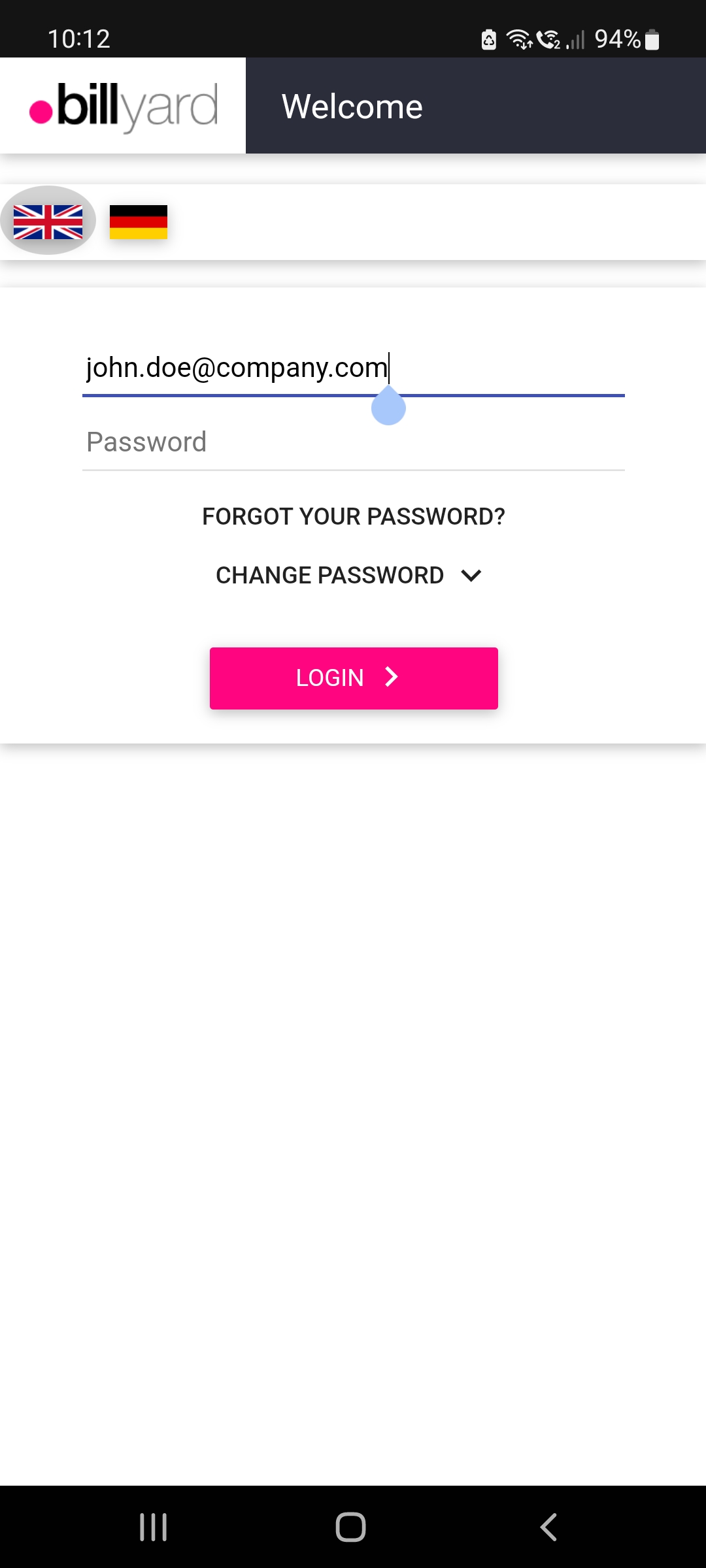Switch language with the German flag
Image resolution: width=706 pixels, height=1568 pixels.
click(x=139, y=221)
